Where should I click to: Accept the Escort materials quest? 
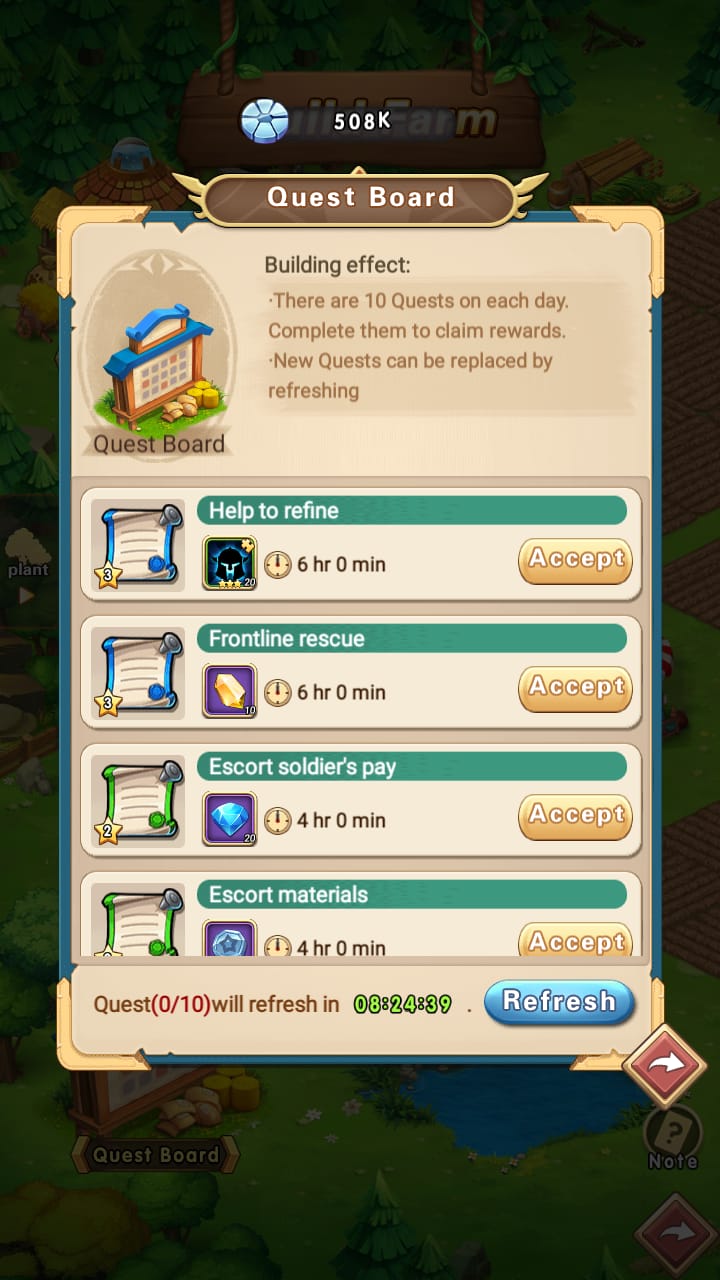(575, 941)
